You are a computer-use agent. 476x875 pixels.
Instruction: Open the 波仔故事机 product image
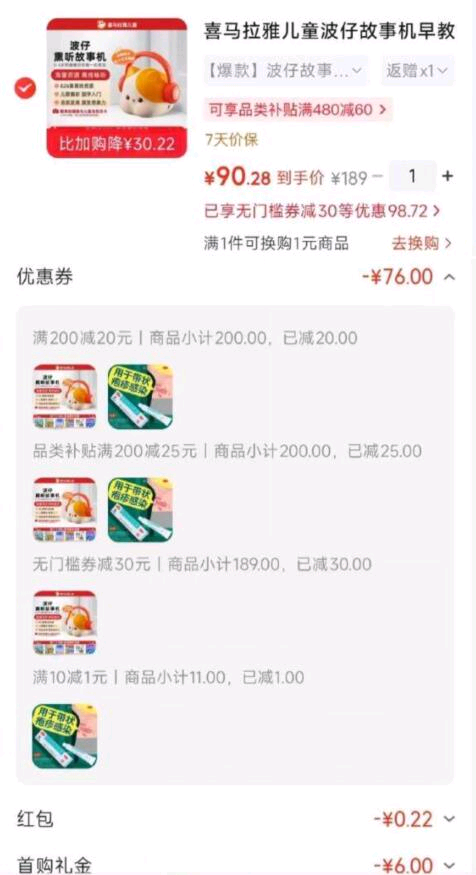coord(117,88)
